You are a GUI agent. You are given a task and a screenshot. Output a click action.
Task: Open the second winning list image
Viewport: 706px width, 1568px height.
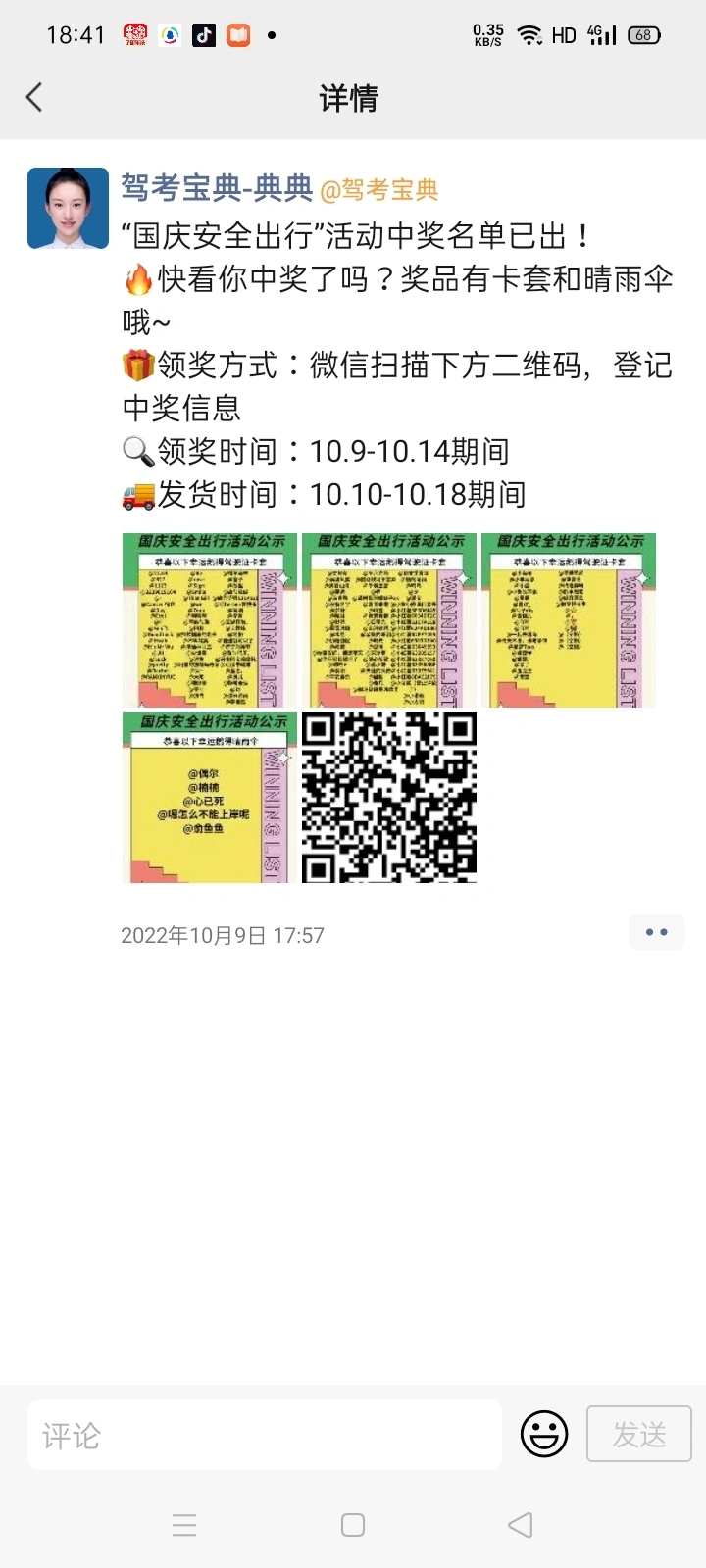388,620
